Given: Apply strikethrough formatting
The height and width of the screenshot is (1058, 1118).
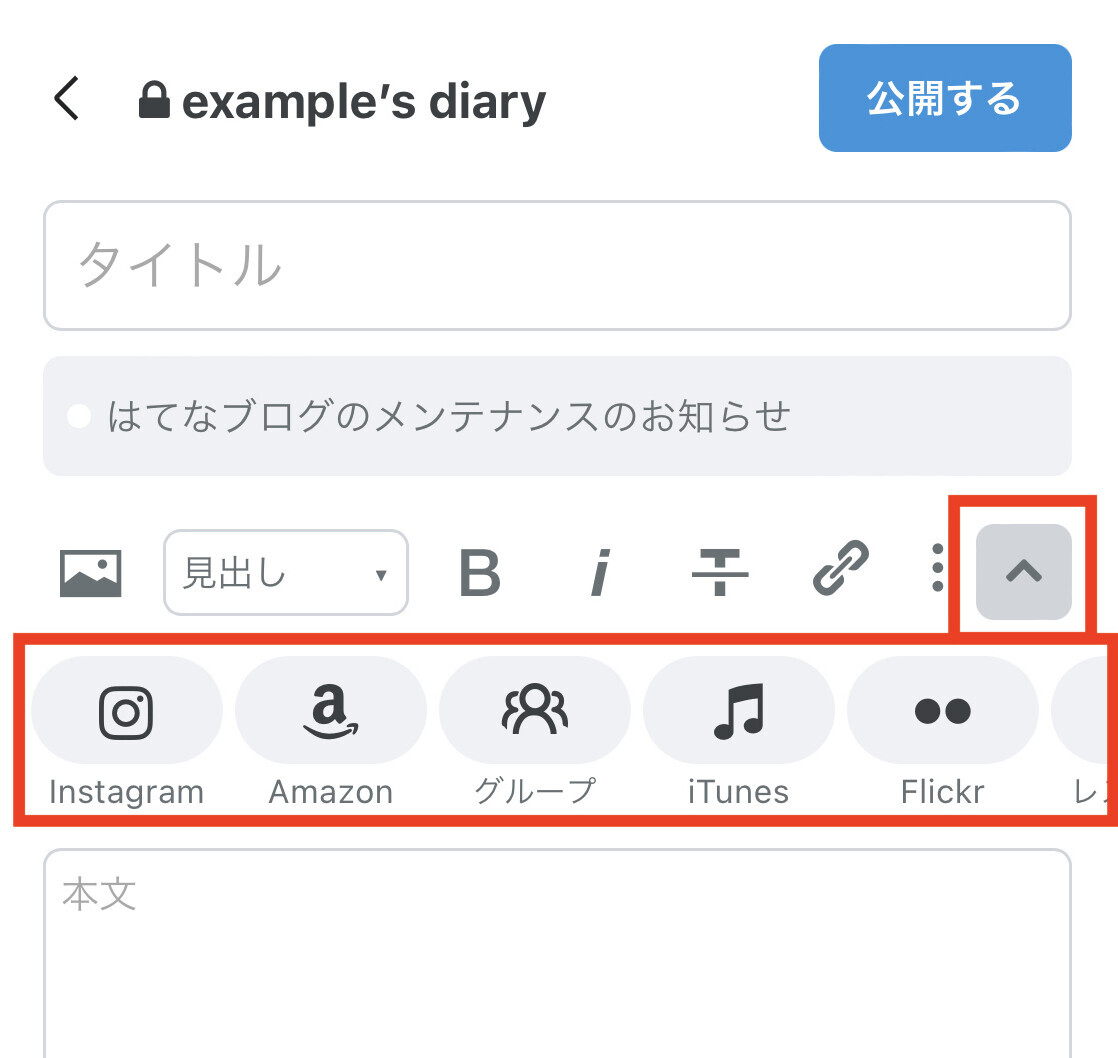Looking at the screenshot, I should pos(719,573).
